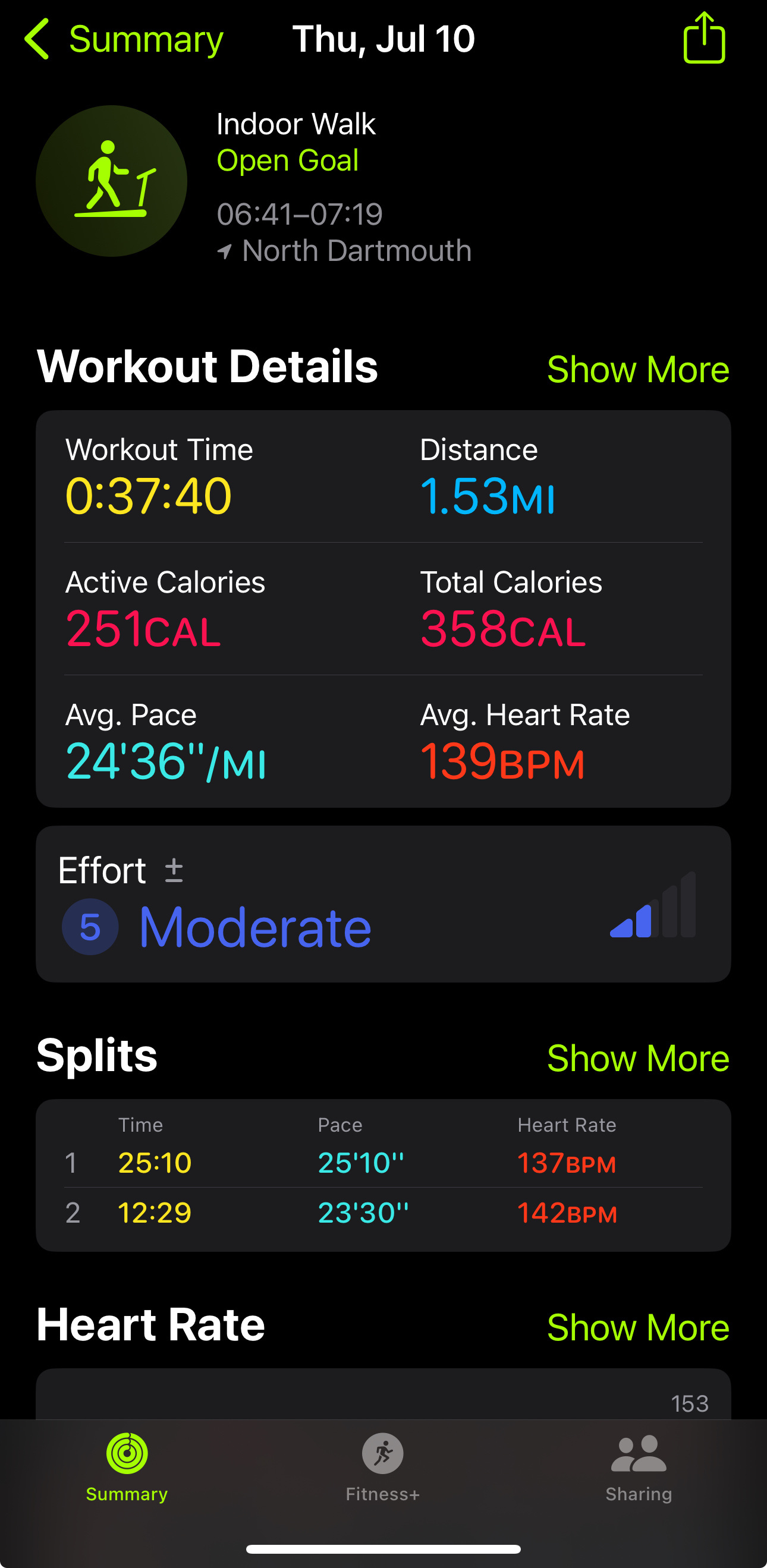Show more Splits
767x1568 pixels.
(638, 1058)
